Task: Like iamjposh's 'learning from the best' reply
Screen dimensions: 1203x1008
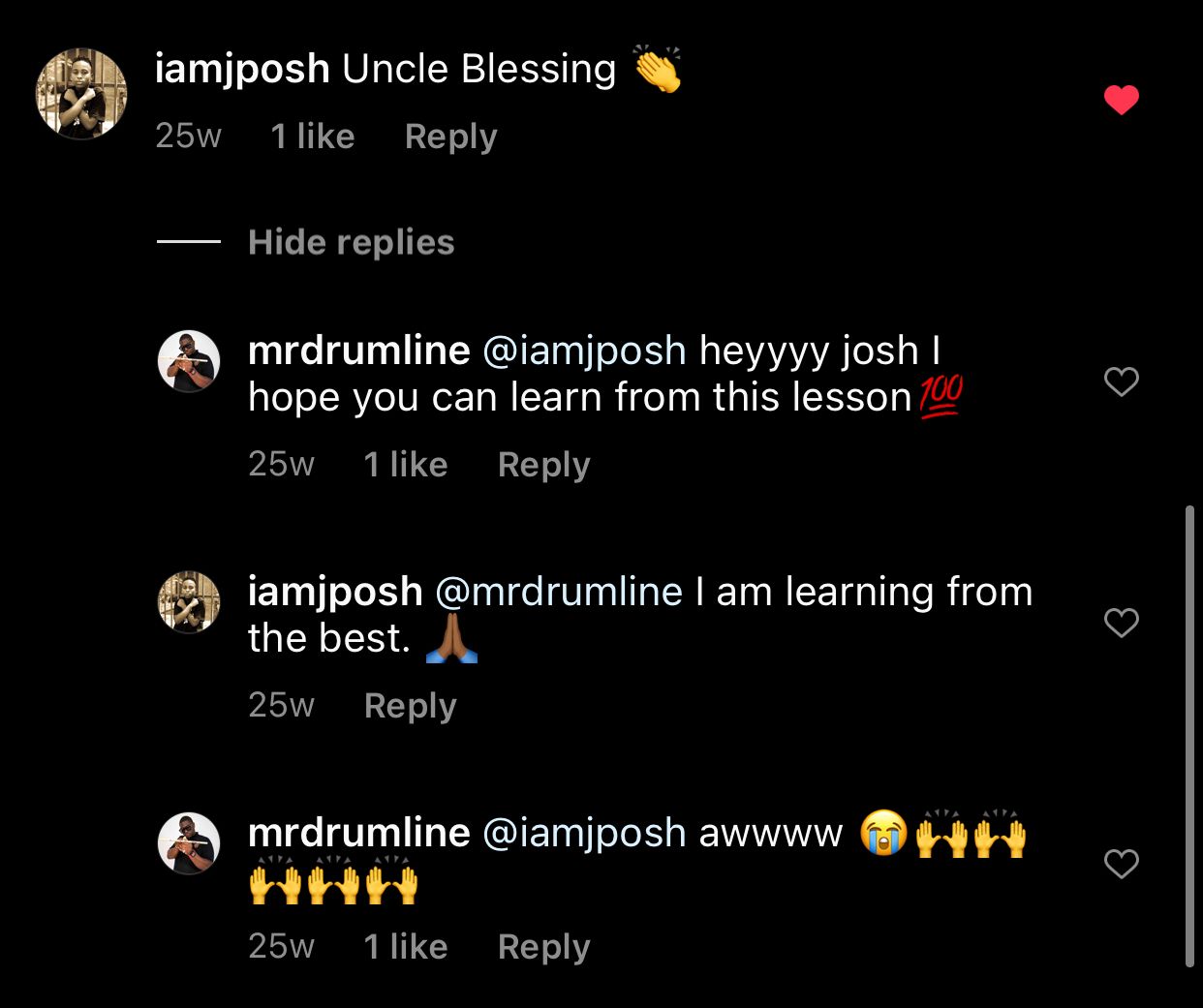Action: (1121, 623)
